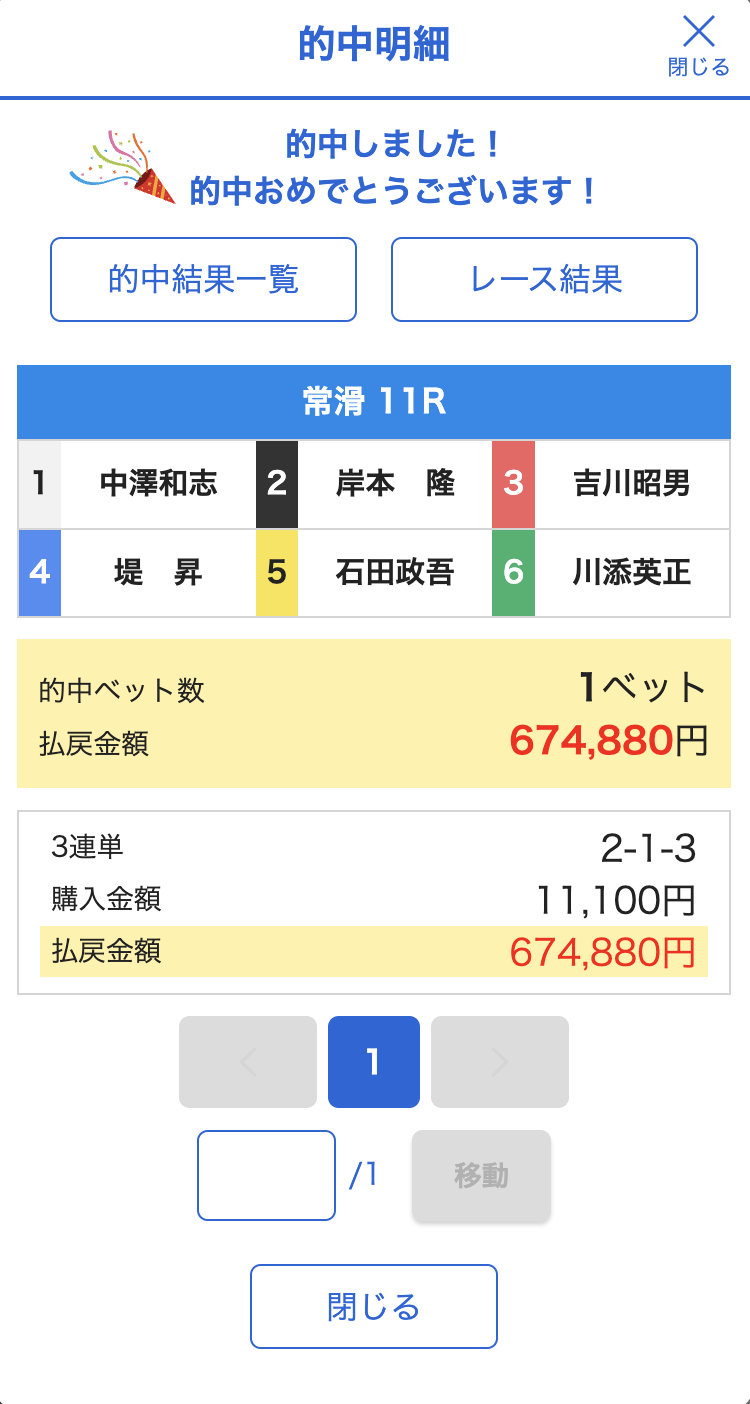This screenshot has width=750, height=1404.
Task: Close the dialog with the top X icon
Action: point(699,46)
